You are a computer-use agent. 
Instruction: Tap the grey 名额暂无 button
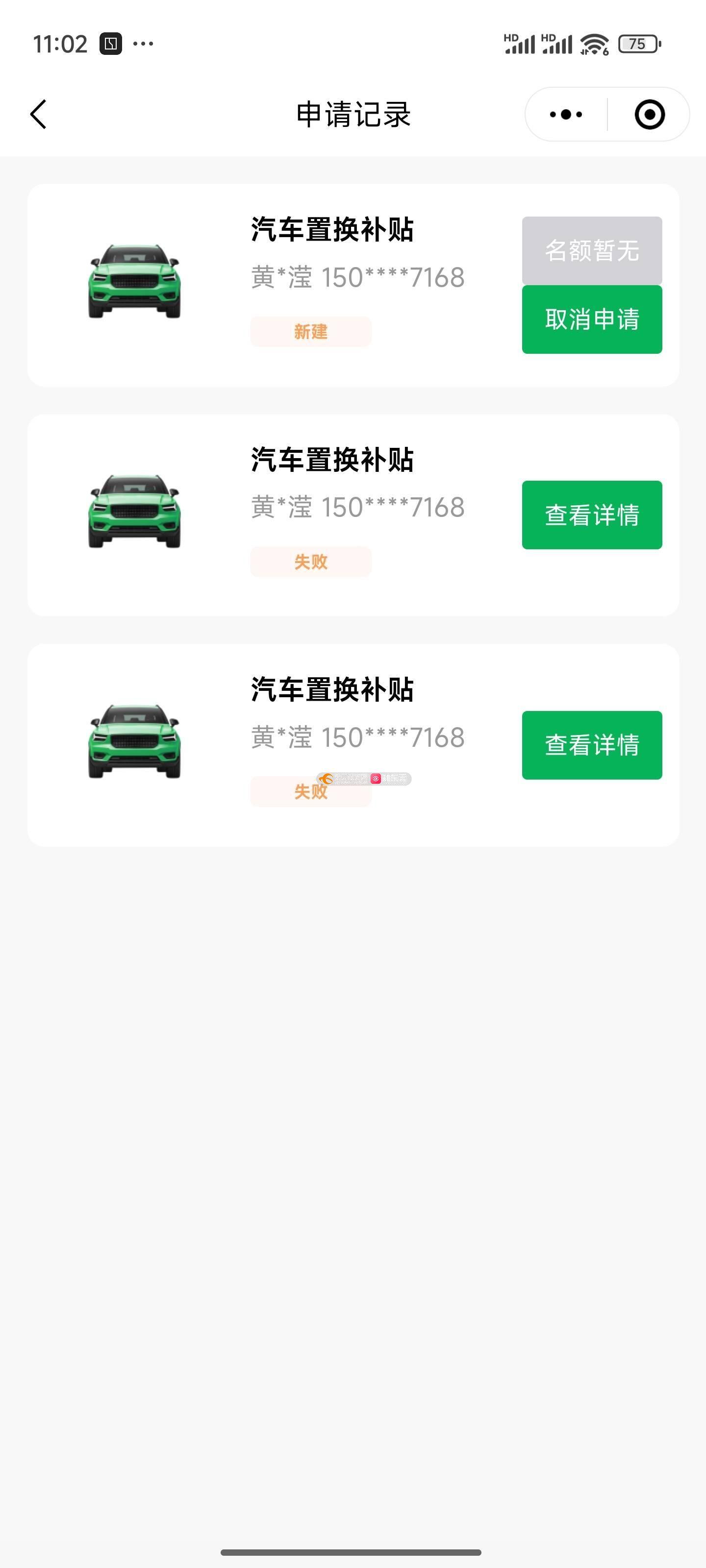pyautogui.click(x=591, y=251)
